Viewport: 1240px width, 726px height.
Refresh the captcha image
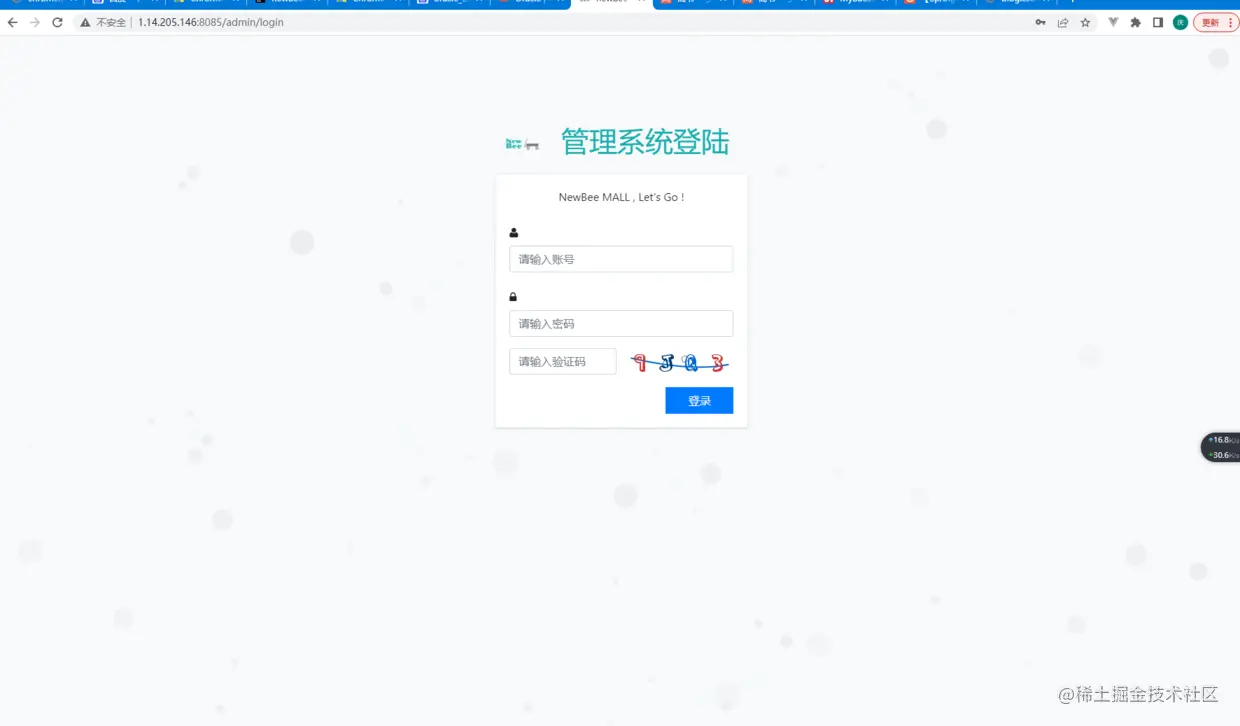coord(679,362)
